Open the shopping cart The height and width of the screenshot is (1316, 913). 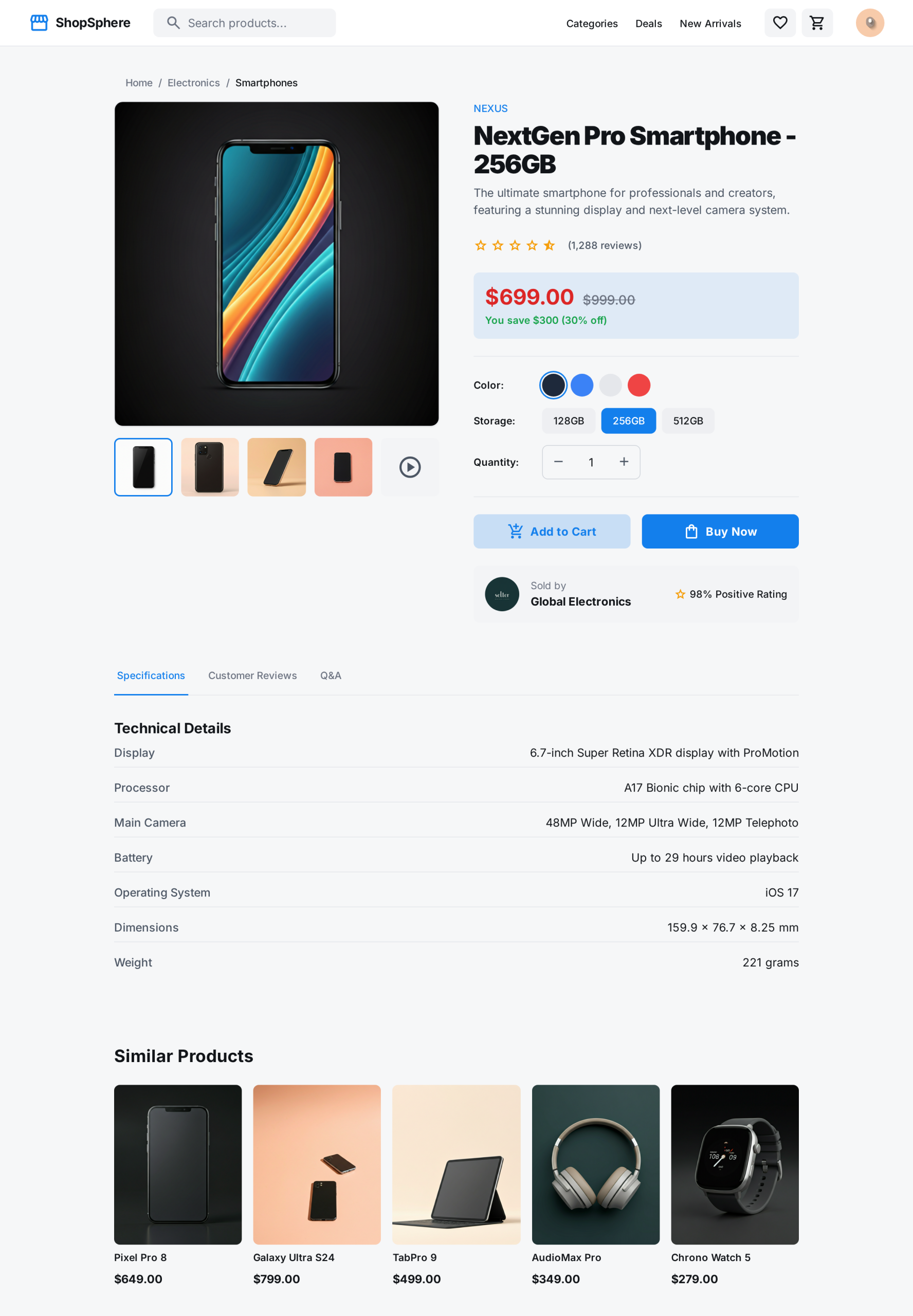pyautogui.click(x=816, y=23)
